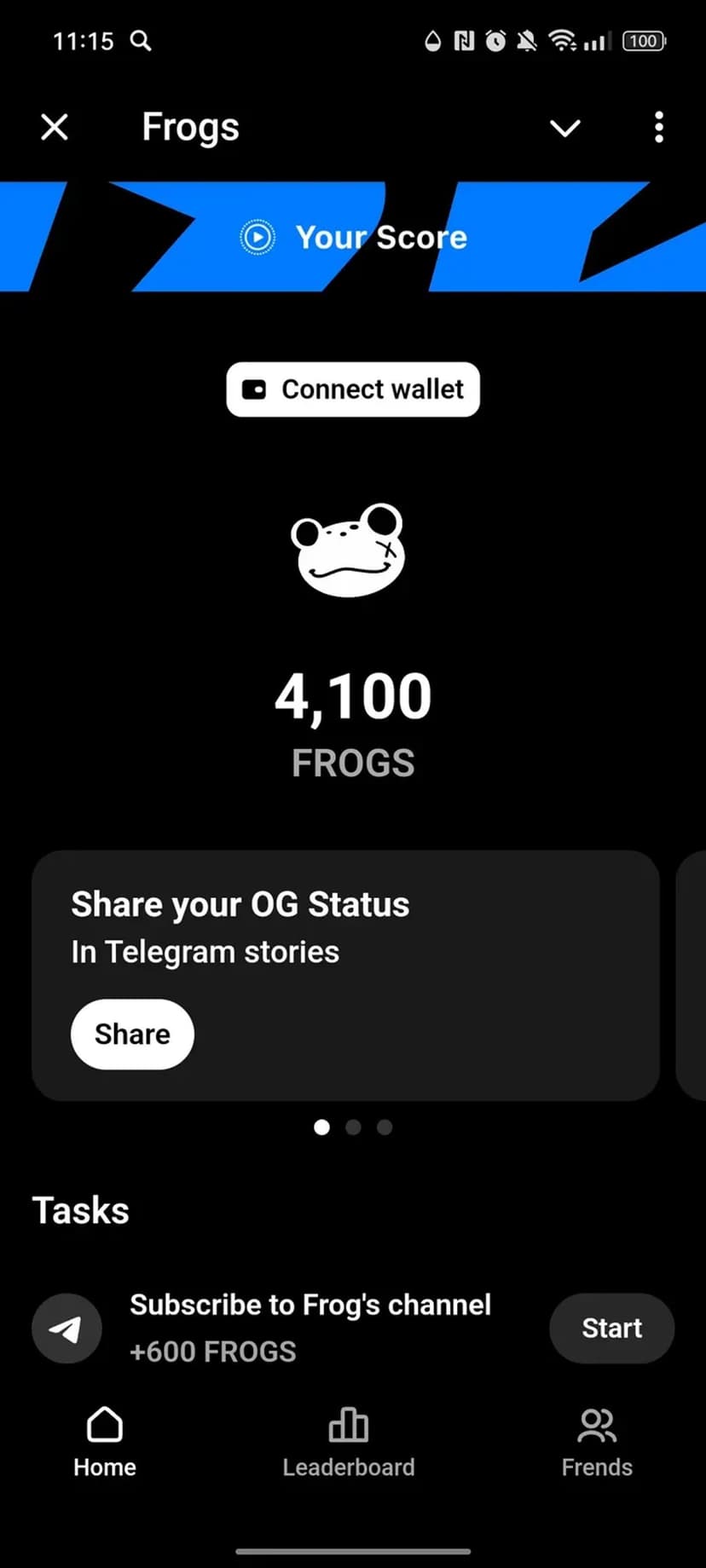The width and height of the screenshot is (706, 1568).
Task: Open the three-dot overflow menu
Action: (658, 128)
